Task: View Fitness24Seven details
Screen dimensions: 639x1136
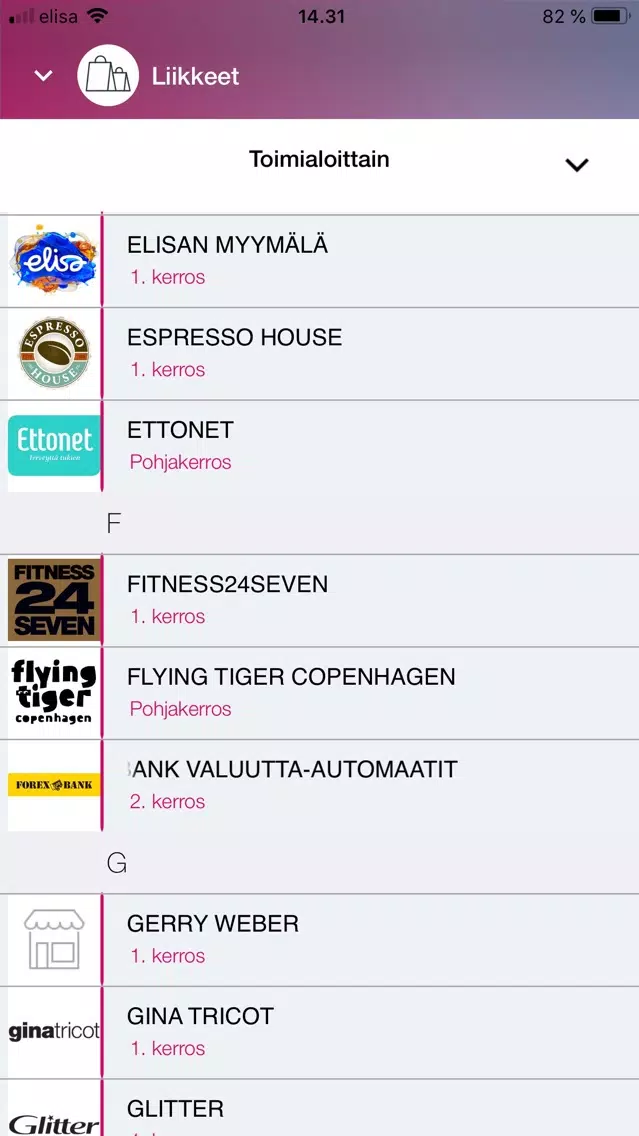Action: (x=320, y=601)
